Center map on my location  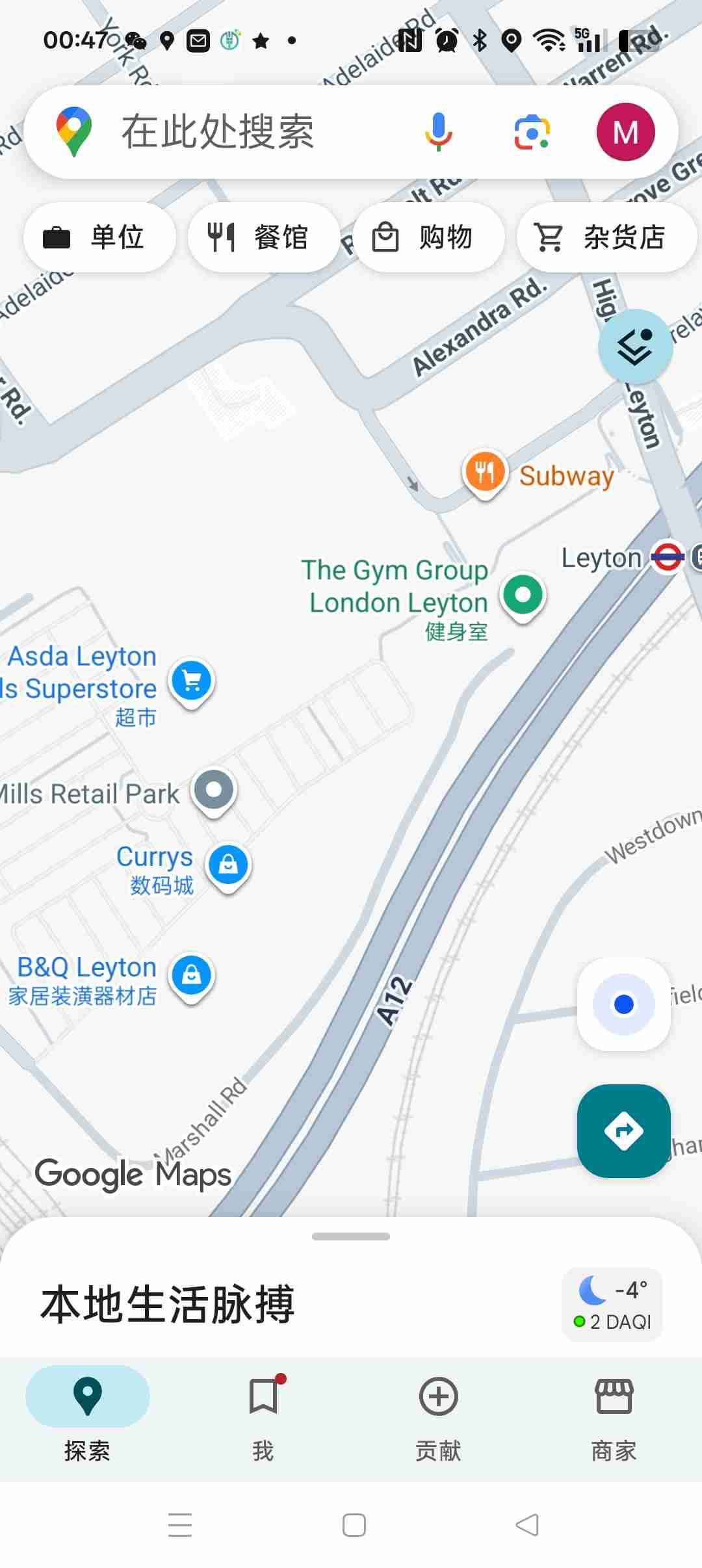pos(623,1004)
